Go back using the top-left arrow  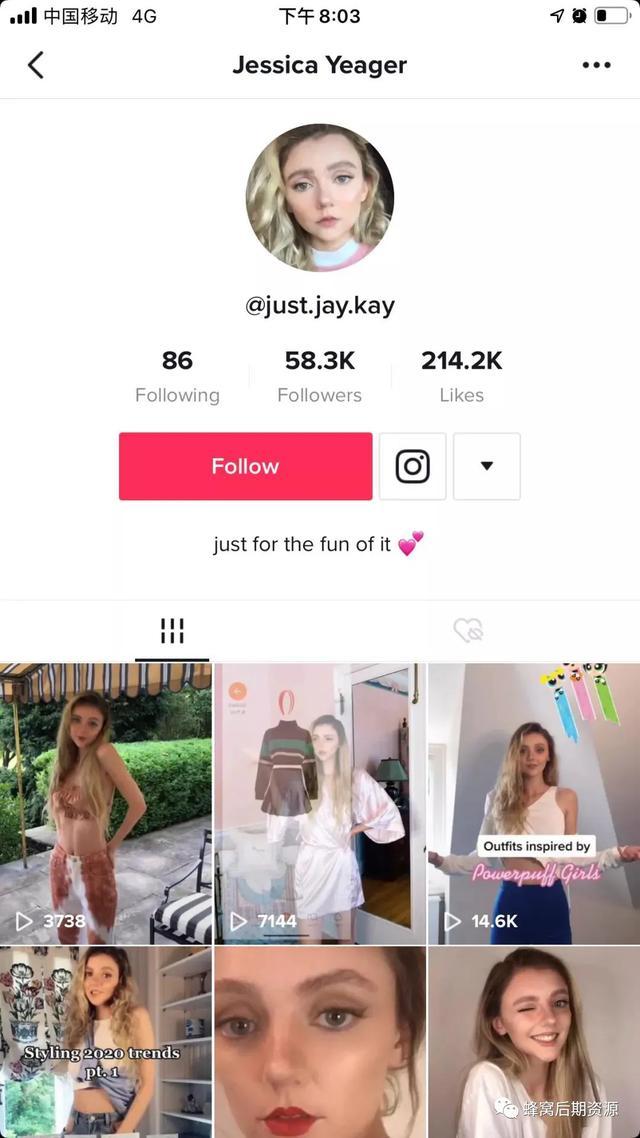(x=36, y=65)
